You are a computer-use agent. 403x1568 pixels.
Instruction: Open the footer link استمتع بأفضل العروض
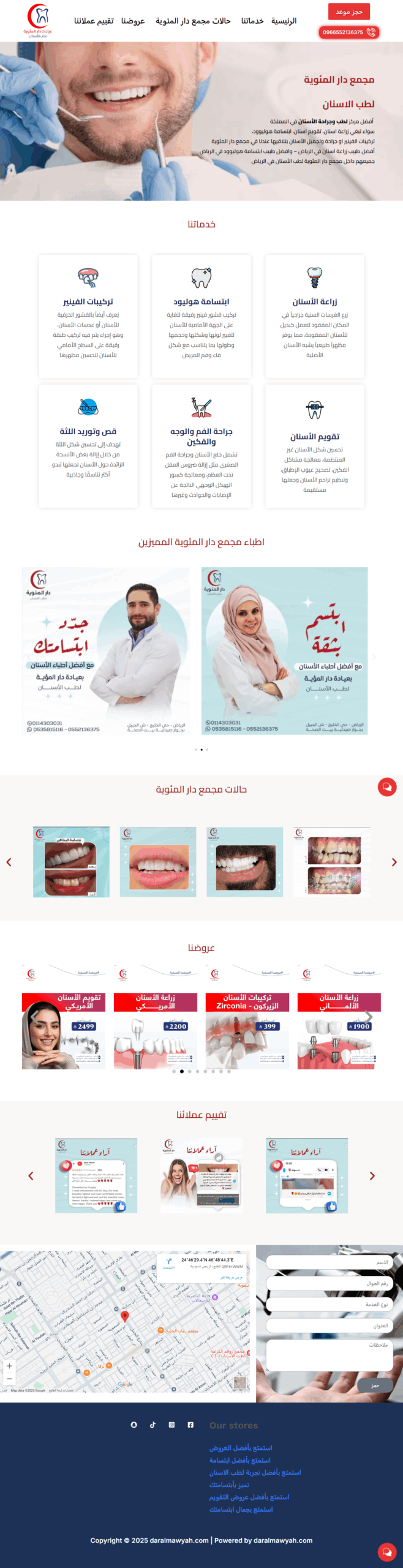pos(241,1447)
